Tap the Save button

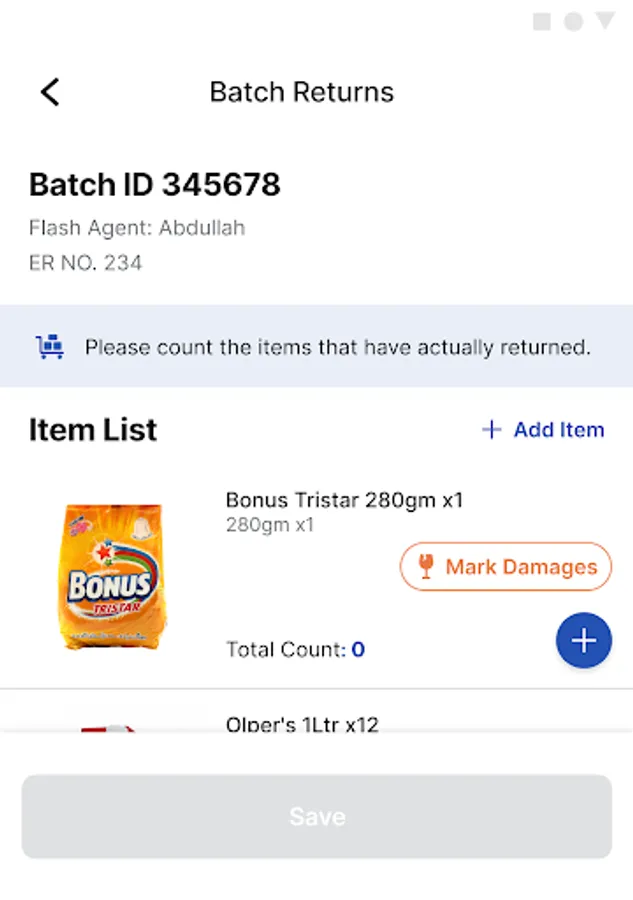[317, 816]
